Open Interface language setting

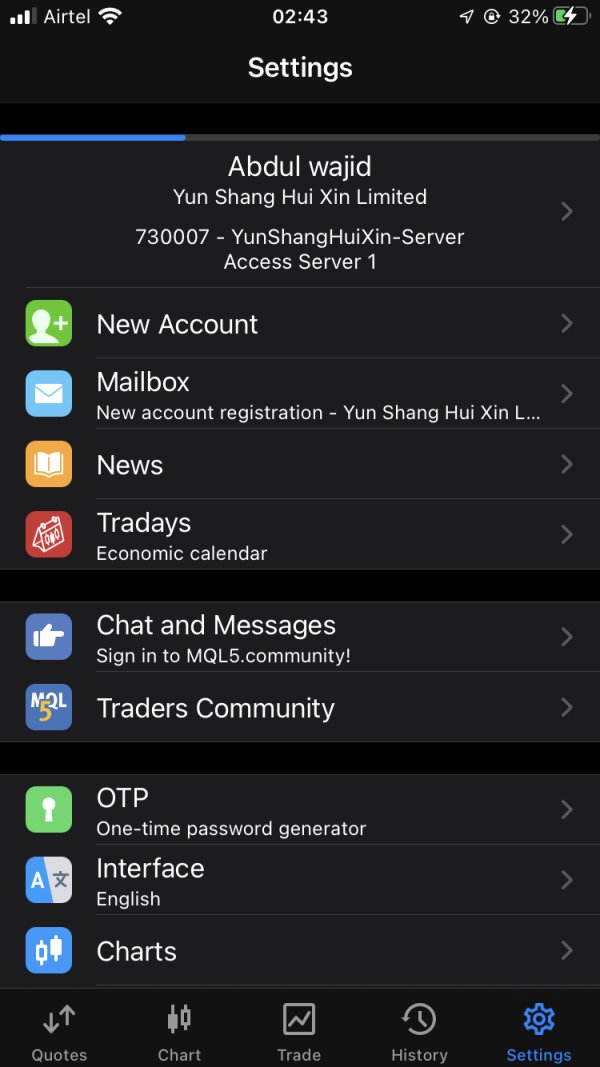pos(300,880)
